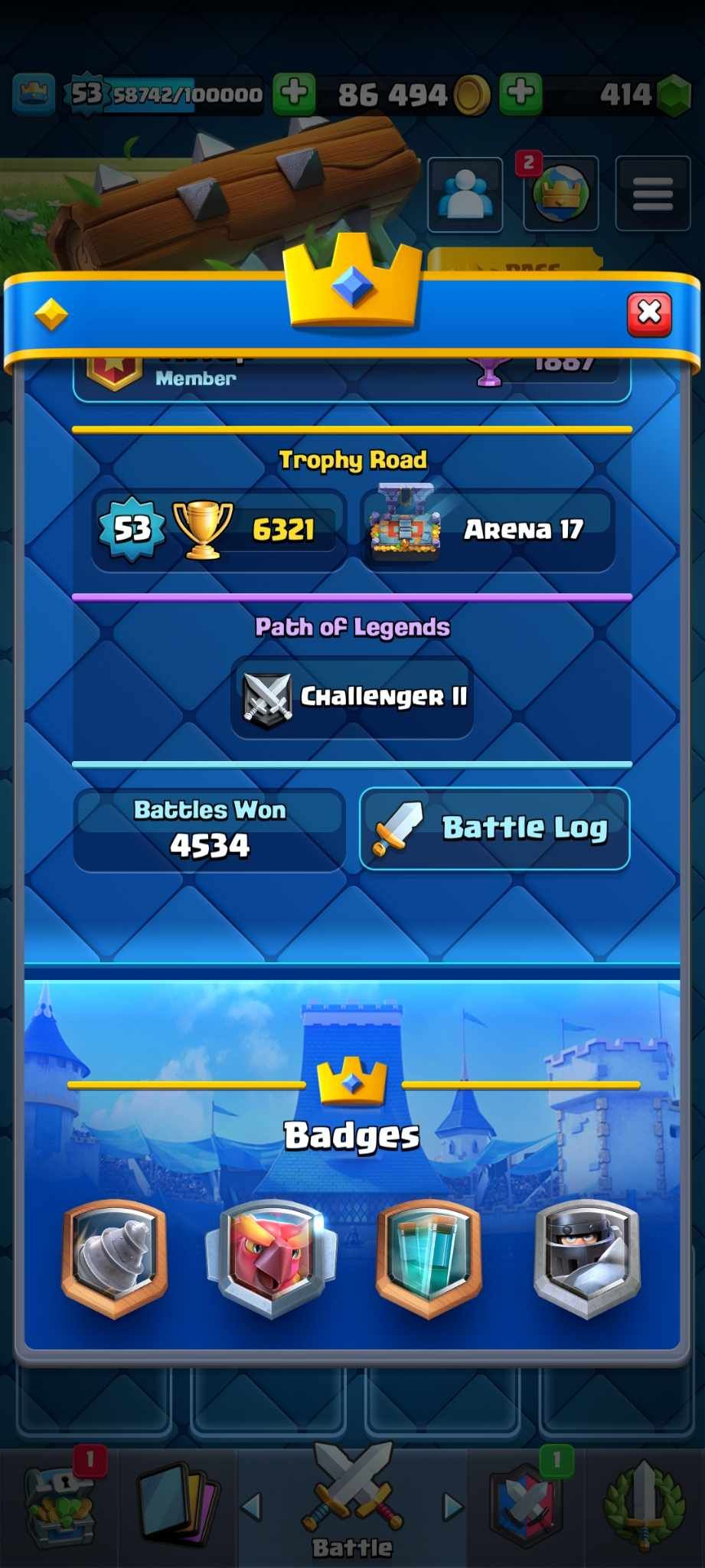Tap the Arena 17 tile
The width and height of the screenshot is (705, 1568).
[488, 530]
